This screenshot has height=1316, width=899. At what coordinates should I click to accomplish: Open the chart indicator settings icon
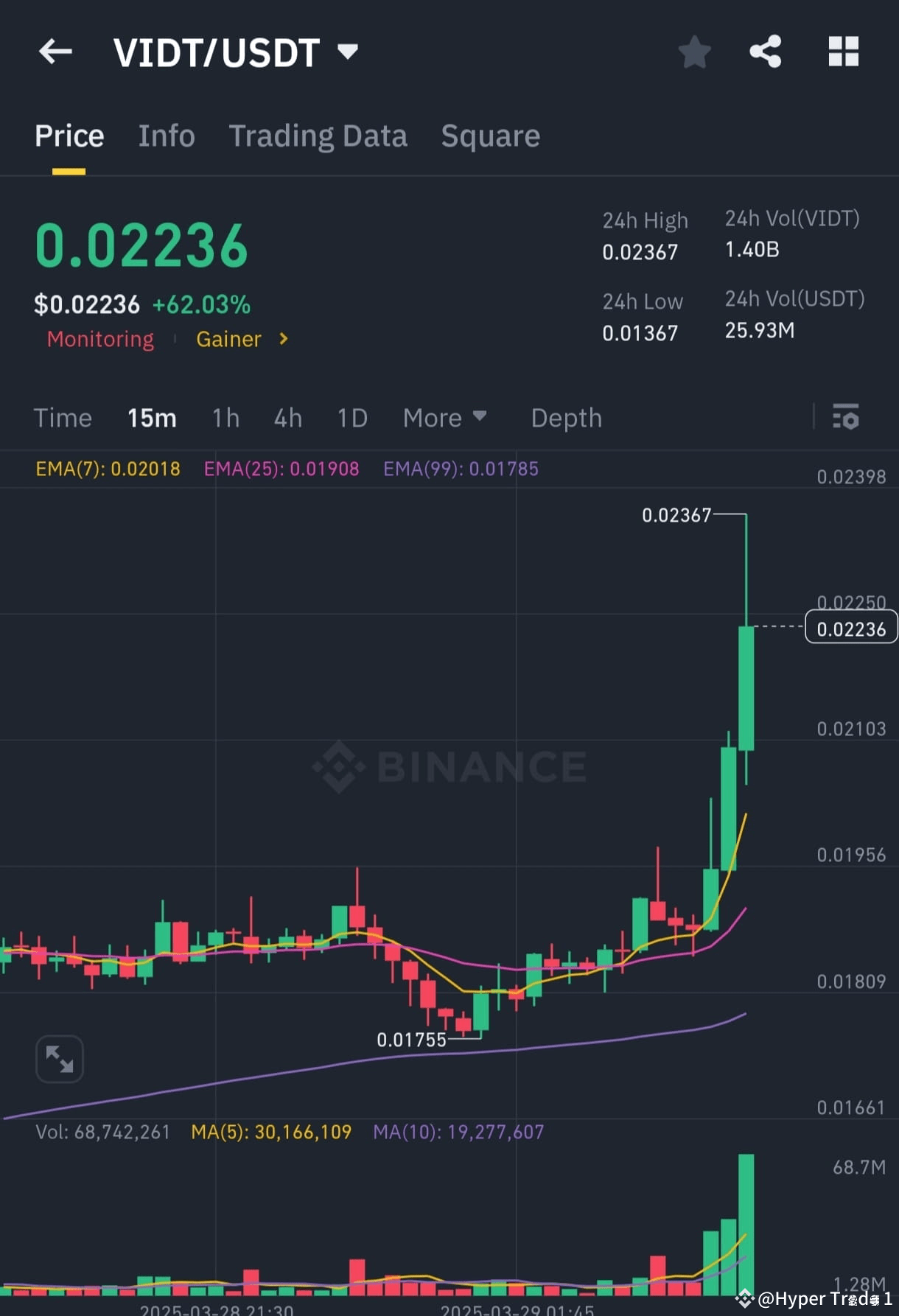pos(846,418)
